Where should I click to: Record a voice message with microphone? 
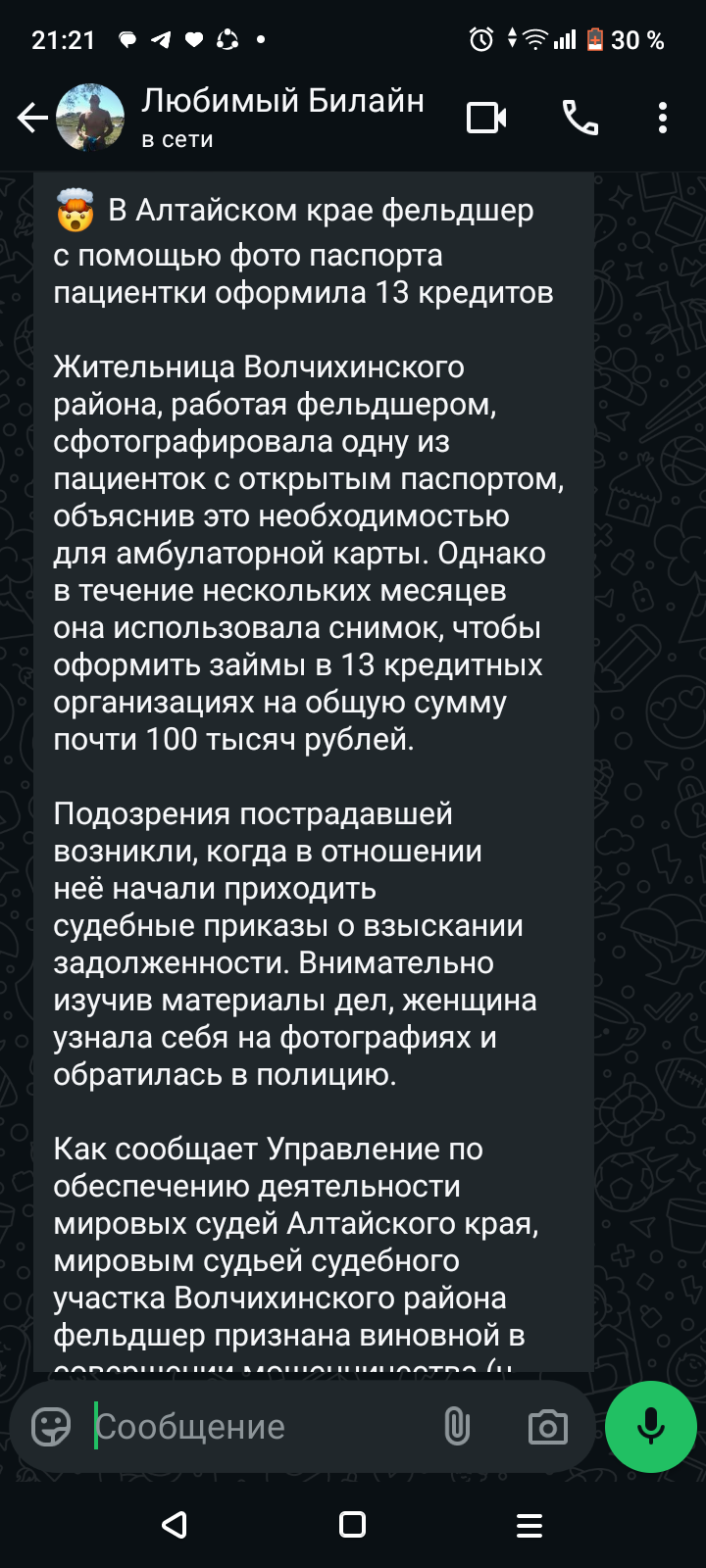651,1427
